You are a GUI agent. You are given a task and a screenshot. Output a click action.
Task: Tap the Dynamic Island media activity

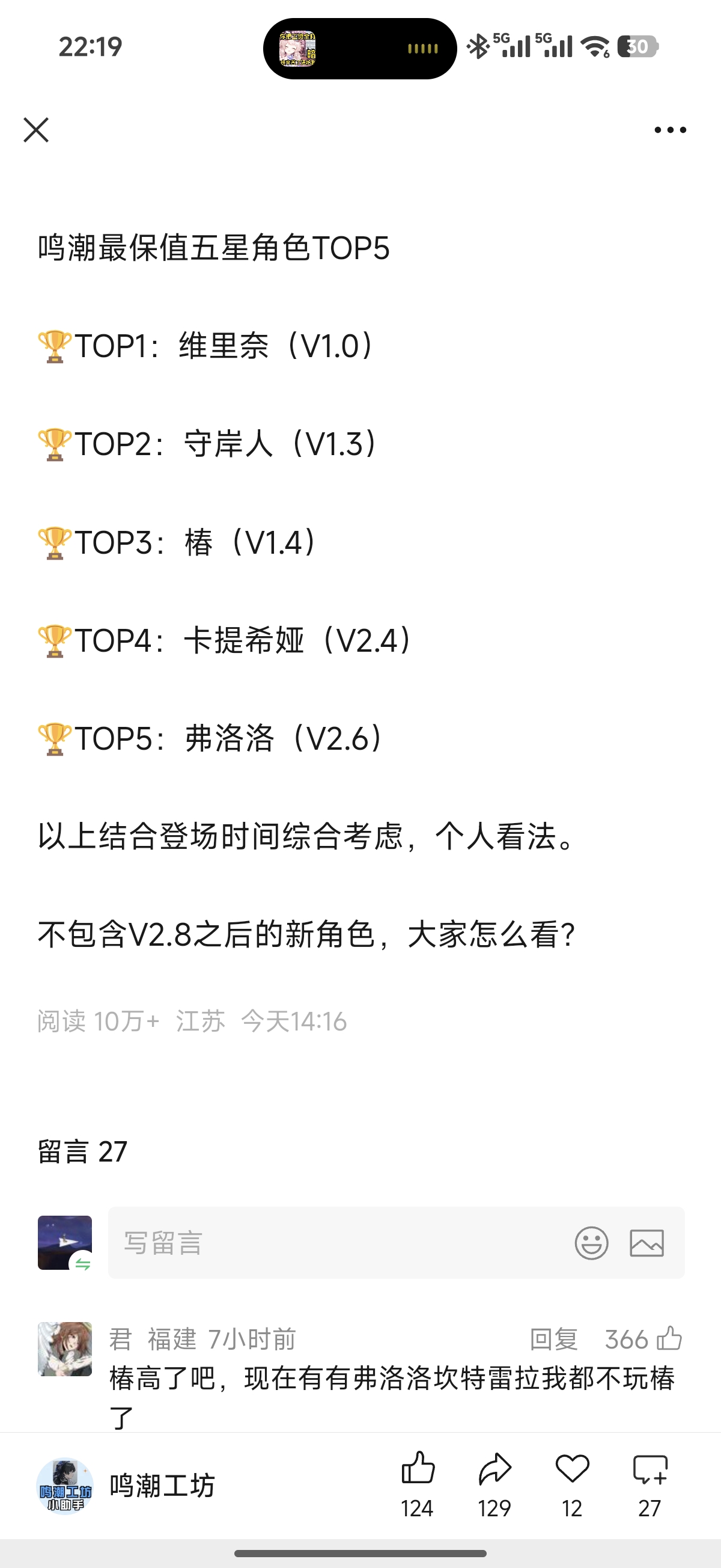coord(359,49)
